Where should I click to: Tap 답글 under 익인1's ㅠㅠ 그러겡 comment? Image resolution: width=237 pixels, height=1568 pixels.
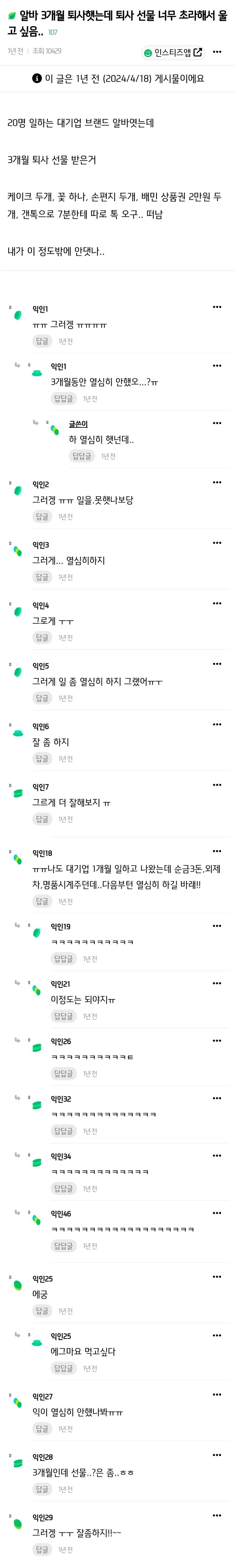click(x=42, y=341)
